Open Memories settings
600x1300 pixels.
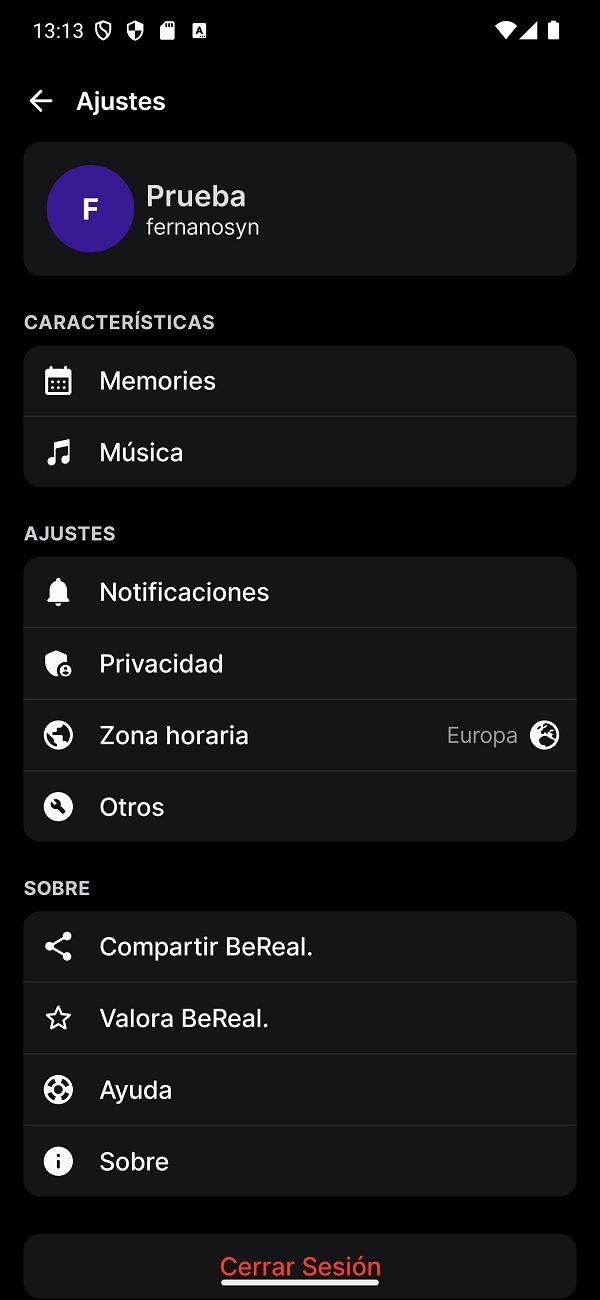coord(300,381)
